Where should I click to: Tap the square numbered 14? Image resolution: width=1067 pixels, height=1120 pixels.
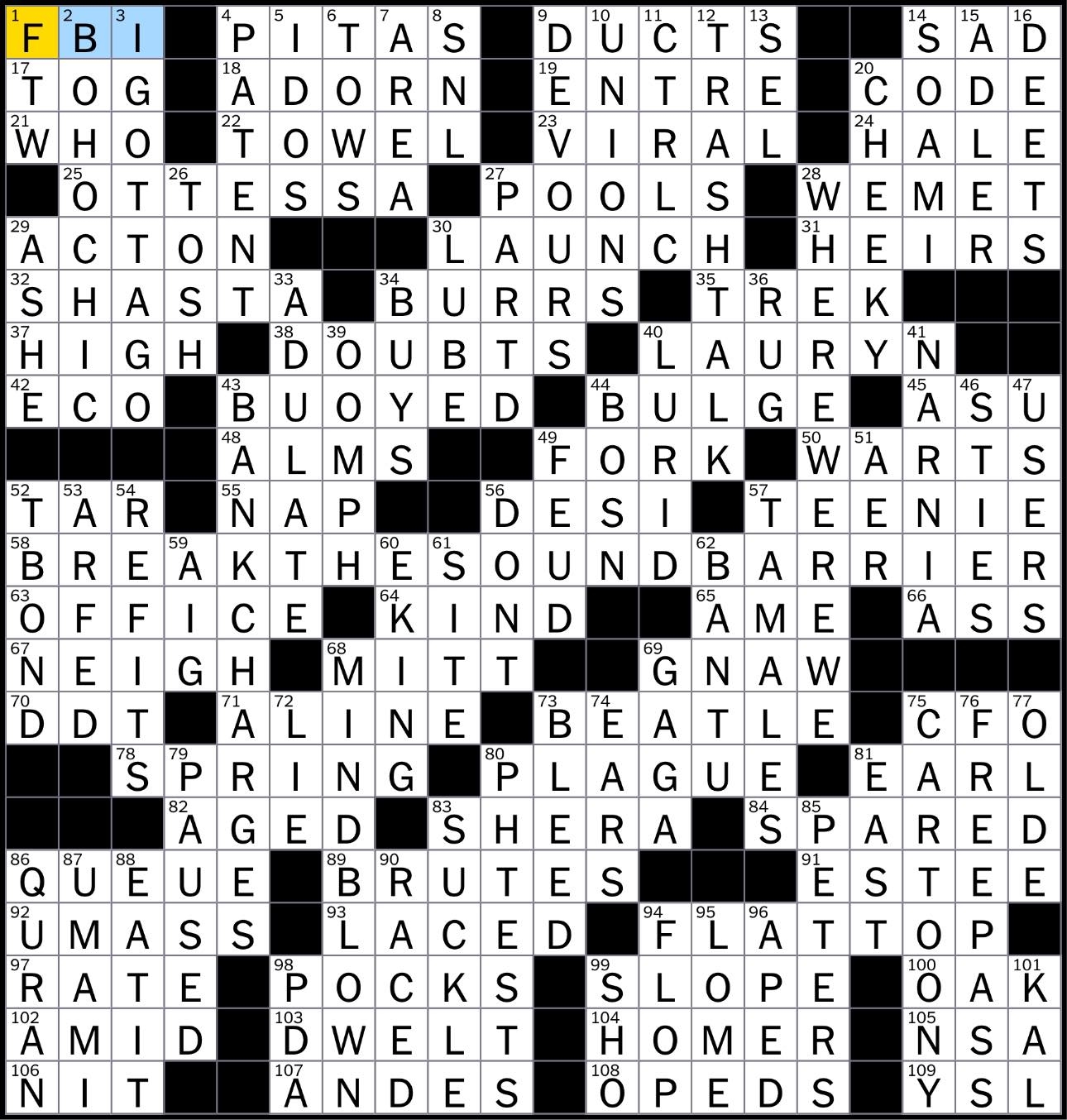[x=929, y=33]
